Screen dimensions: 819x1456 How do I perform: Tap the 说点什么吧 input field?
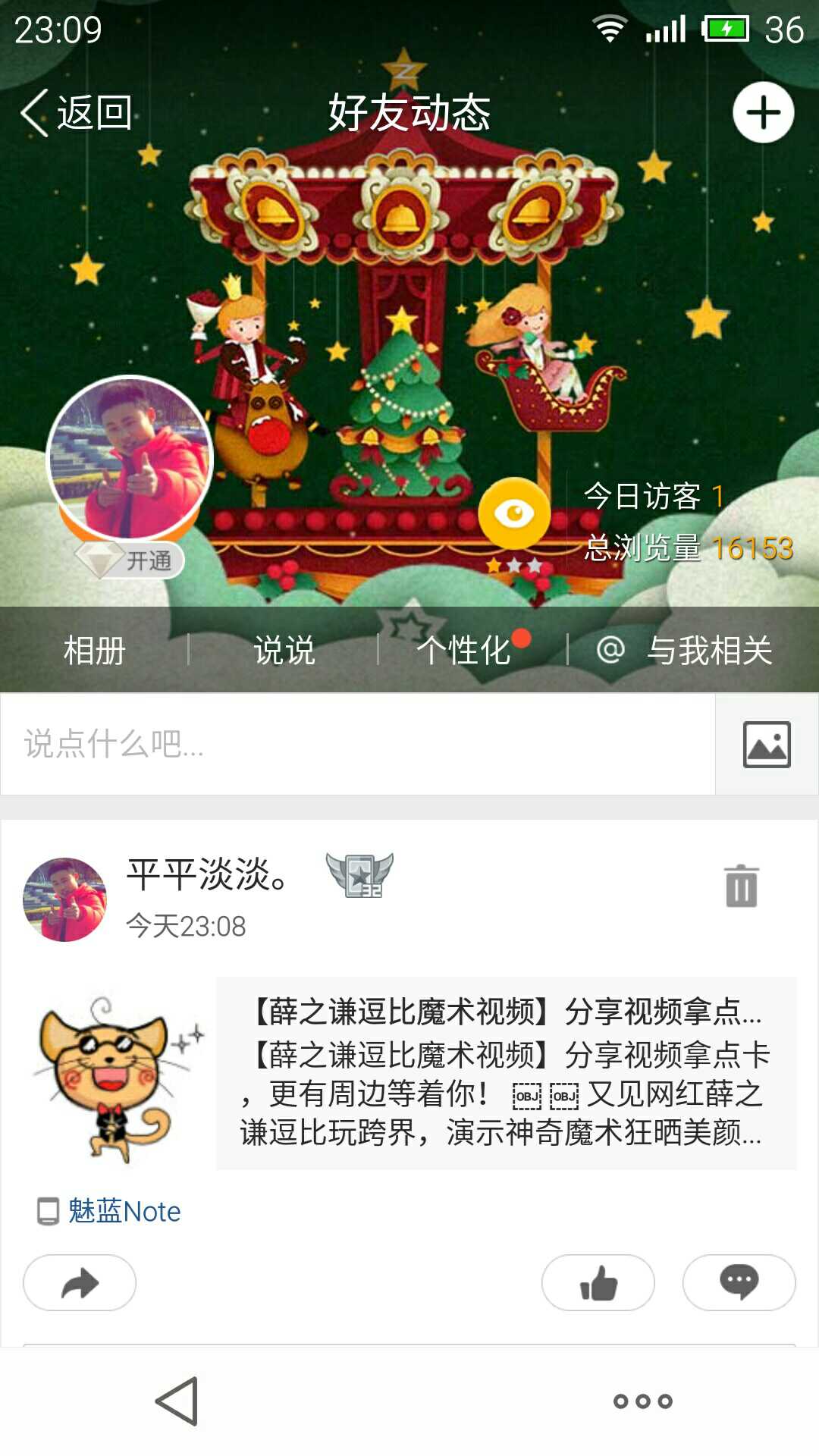pyautogui.click(x=356, y=744)
